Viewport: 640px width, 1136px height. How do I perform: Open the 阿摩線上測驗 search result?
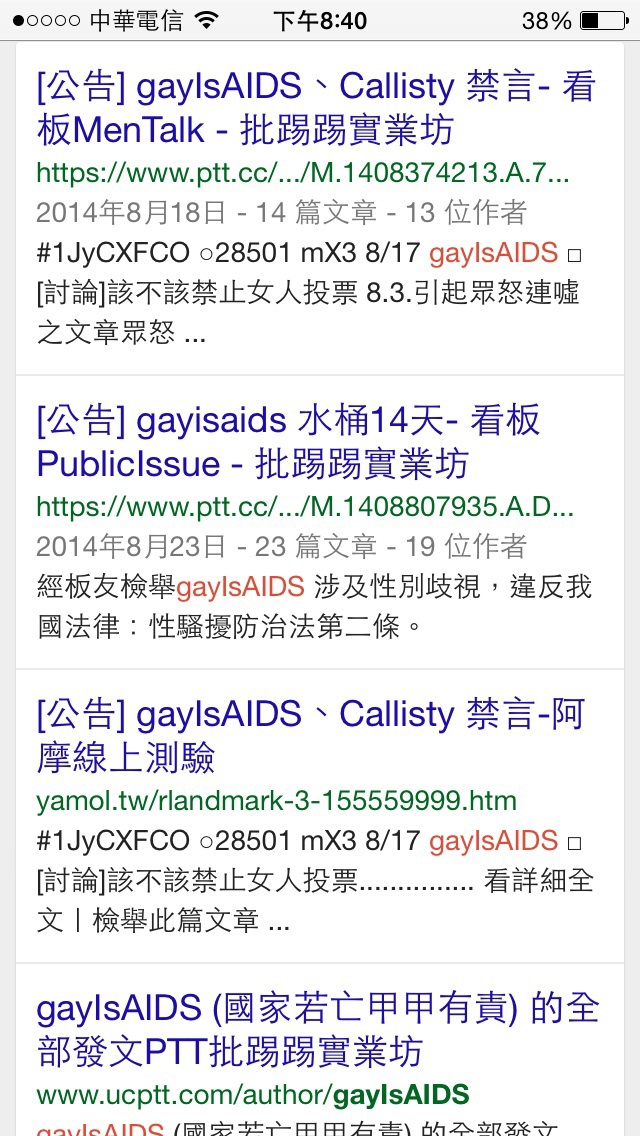[310, 735]
